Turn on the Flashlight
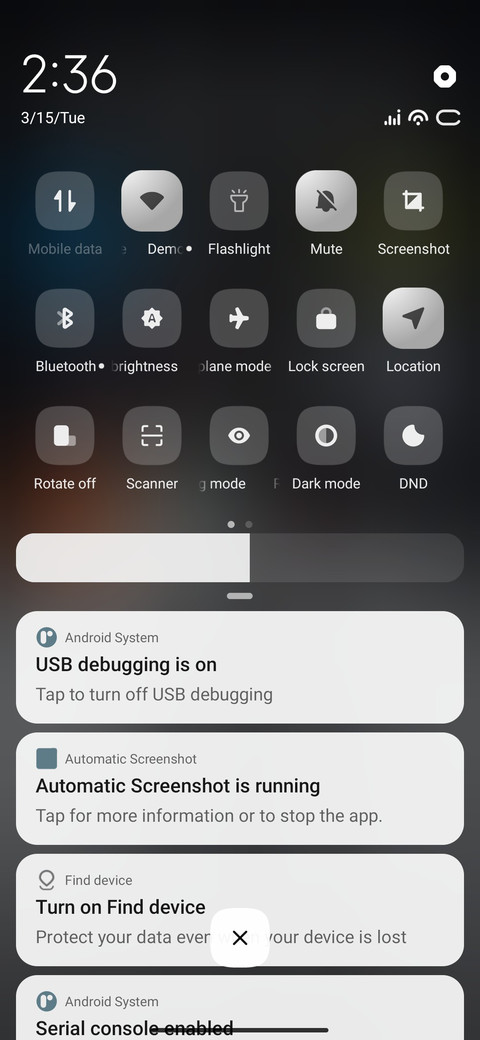Viewport: 480px width, 1040px height. (239, 201)
